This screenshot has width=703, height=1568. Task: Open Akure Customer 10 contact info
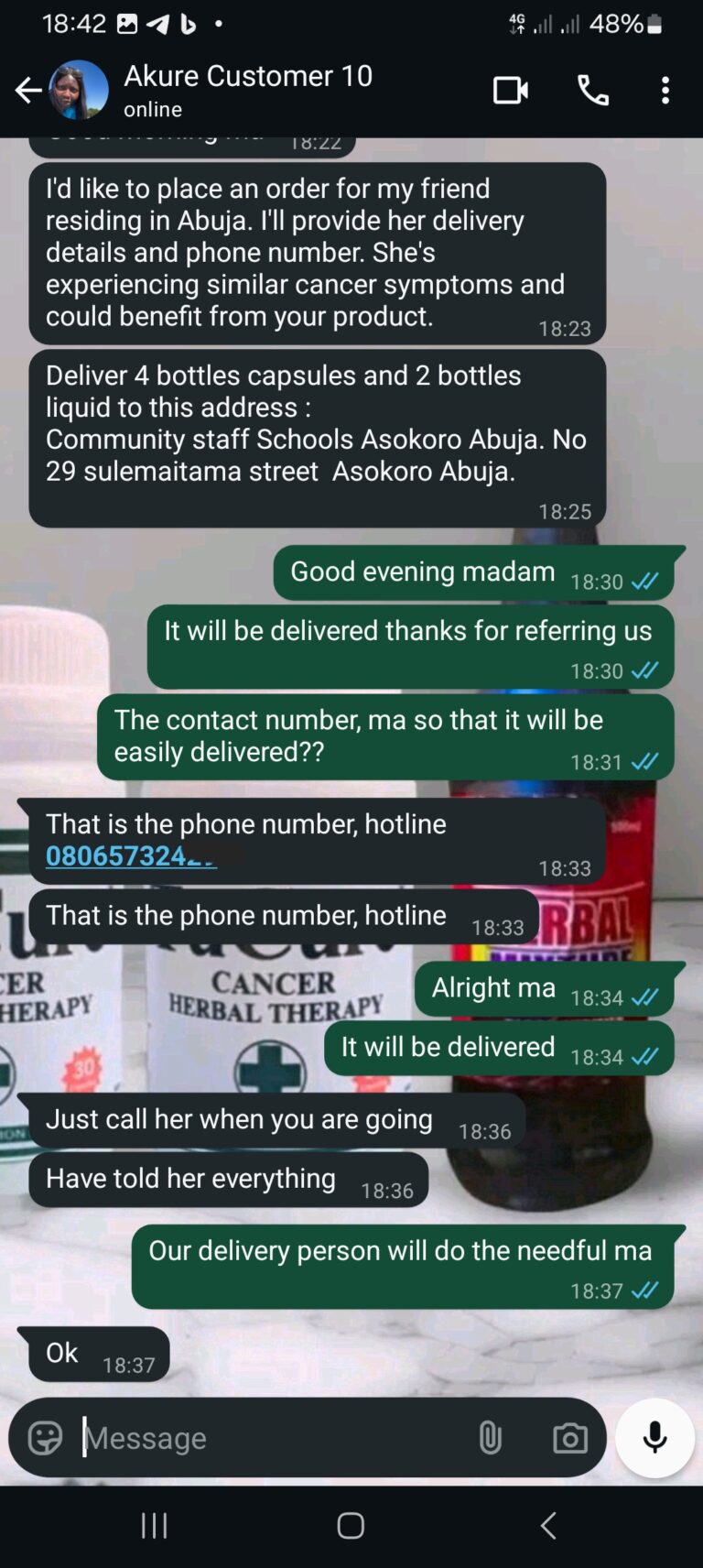[247, 89]
